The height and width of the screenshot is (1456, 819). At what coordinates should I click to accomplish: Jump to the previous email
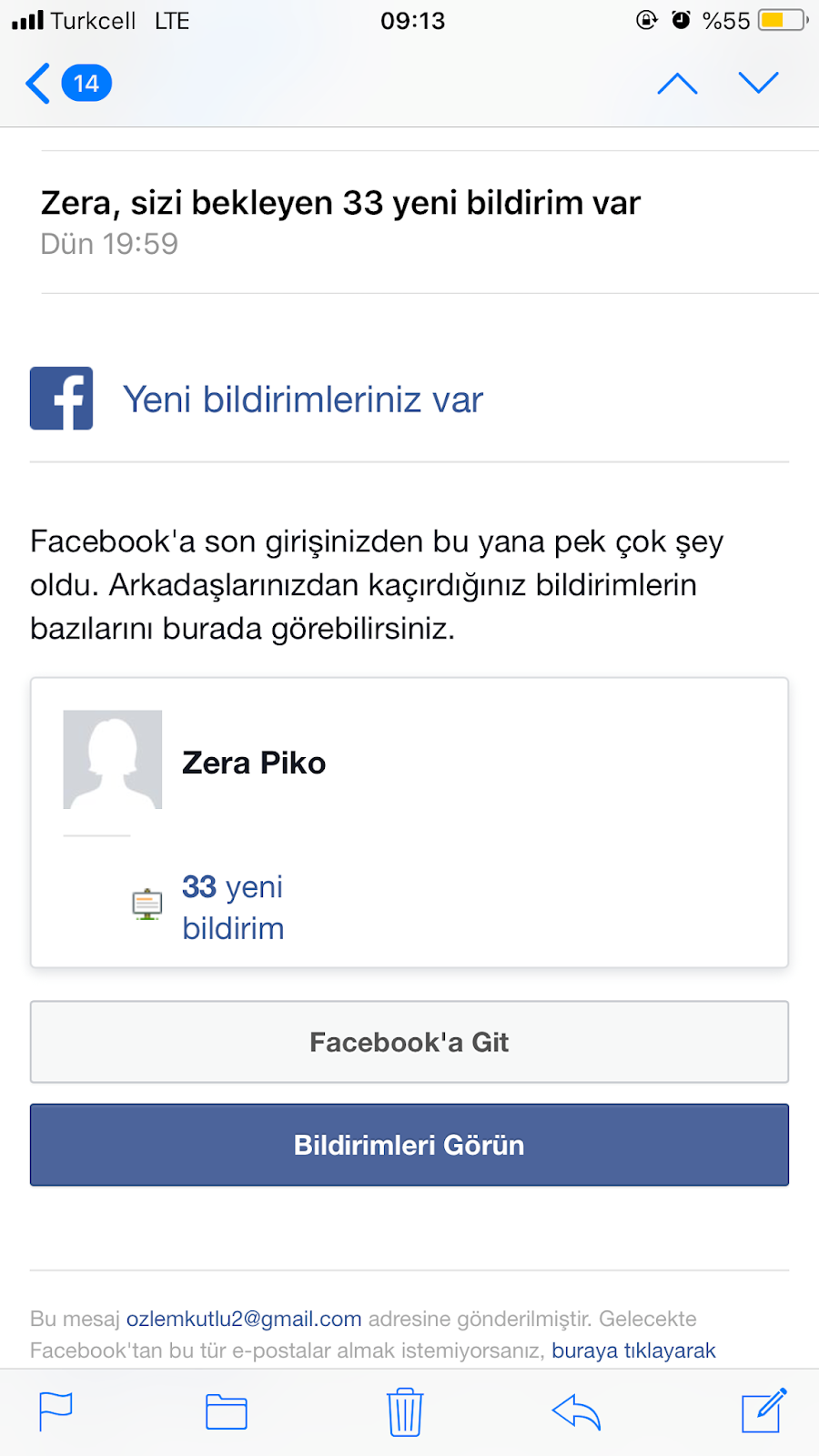tap(677, 84)
